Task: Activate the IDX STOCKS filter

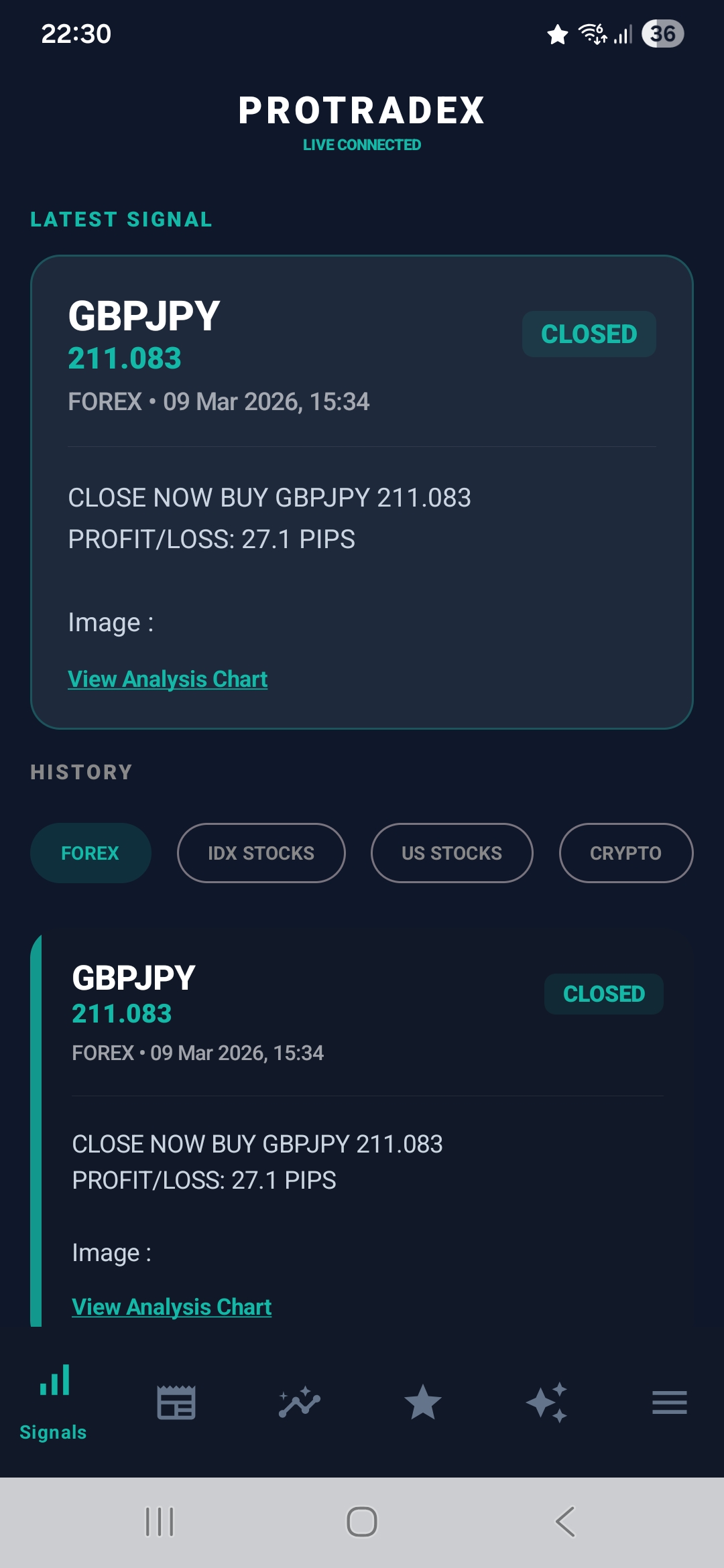Action: tap(261, 852)
